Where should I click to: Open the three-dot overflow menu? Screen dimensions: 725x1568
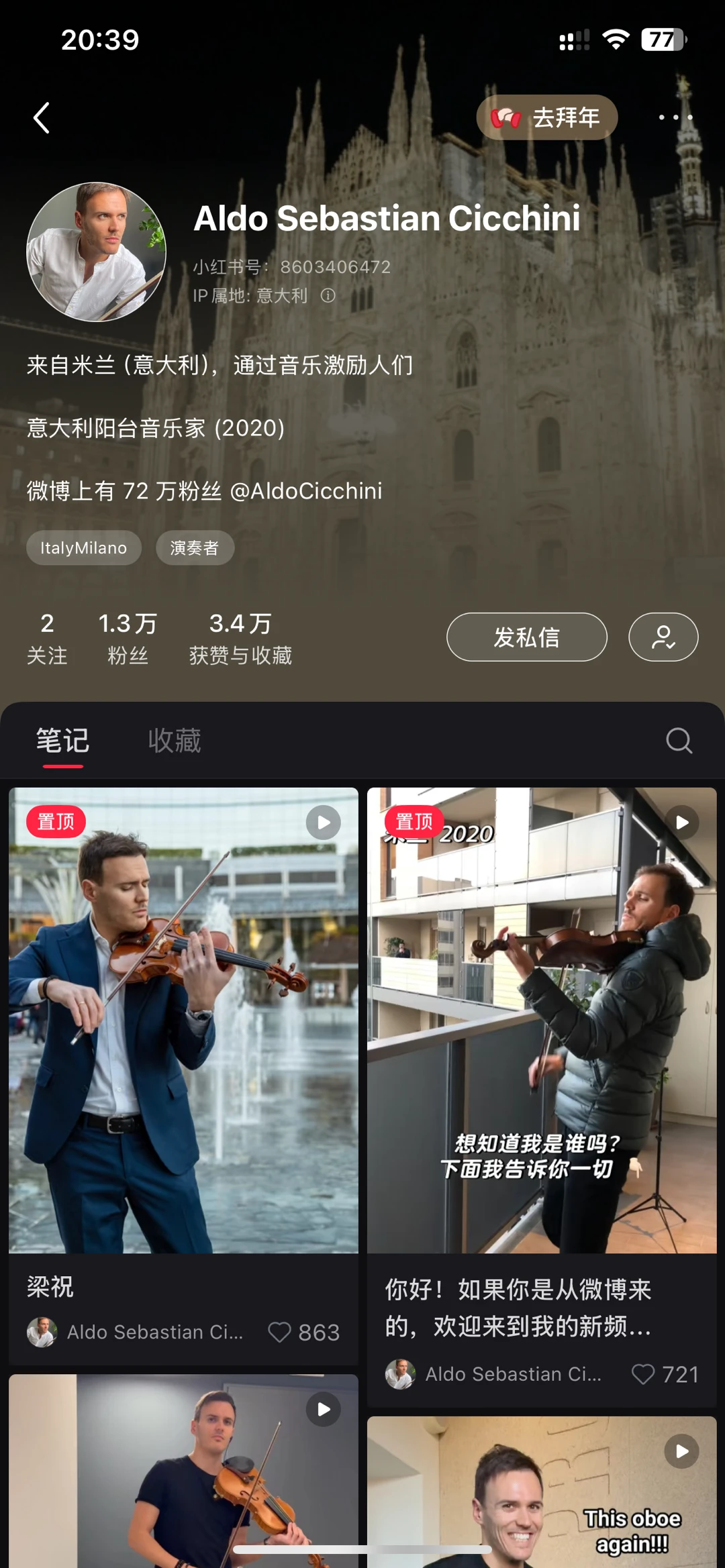click(x=675, y=117)
